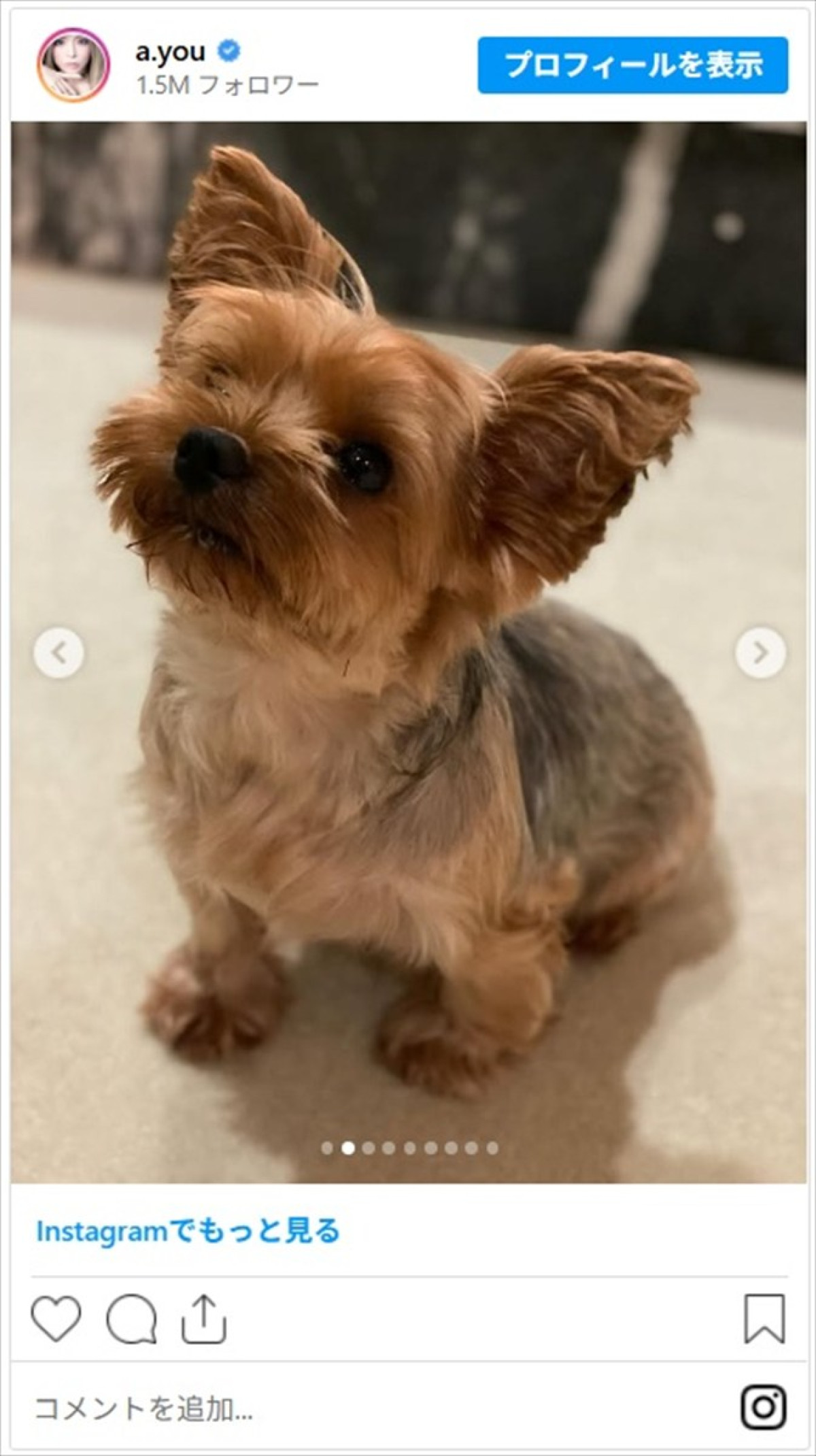Bookmark this post
This screenshot has height=1456, width=816.
click(x=764, y=1319)
